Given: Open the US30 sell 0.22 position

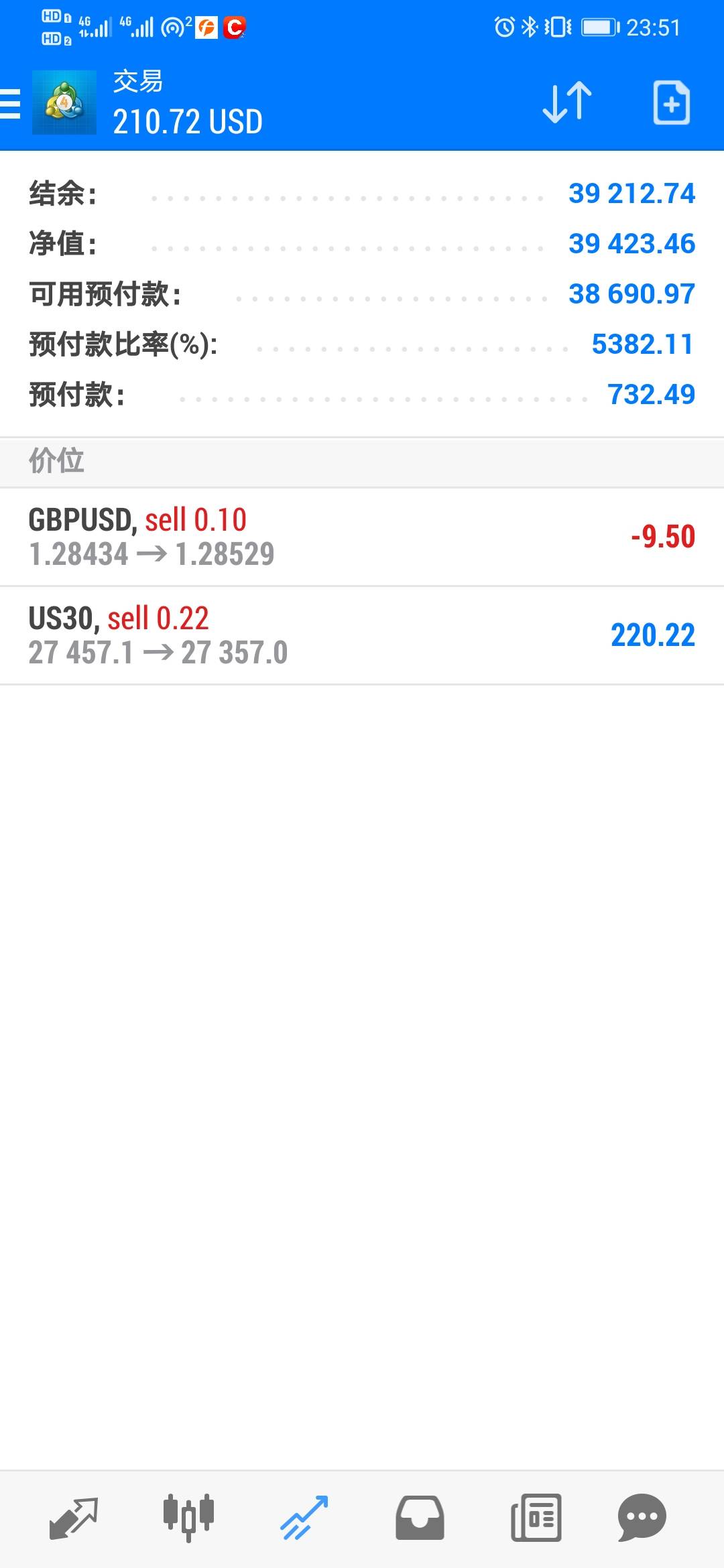Looking at the screenshot, I should point(362,635).
